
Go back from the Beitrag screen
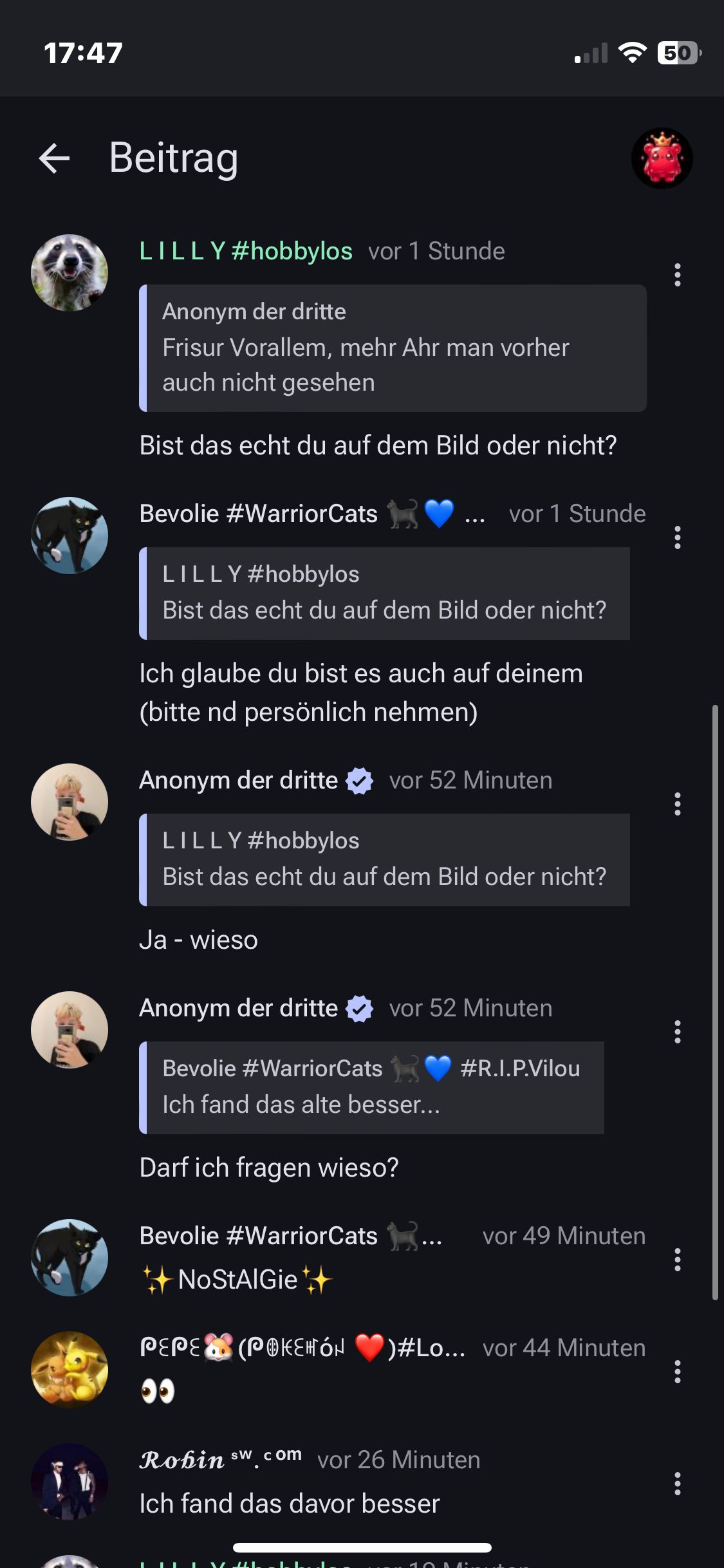[54, 158]
